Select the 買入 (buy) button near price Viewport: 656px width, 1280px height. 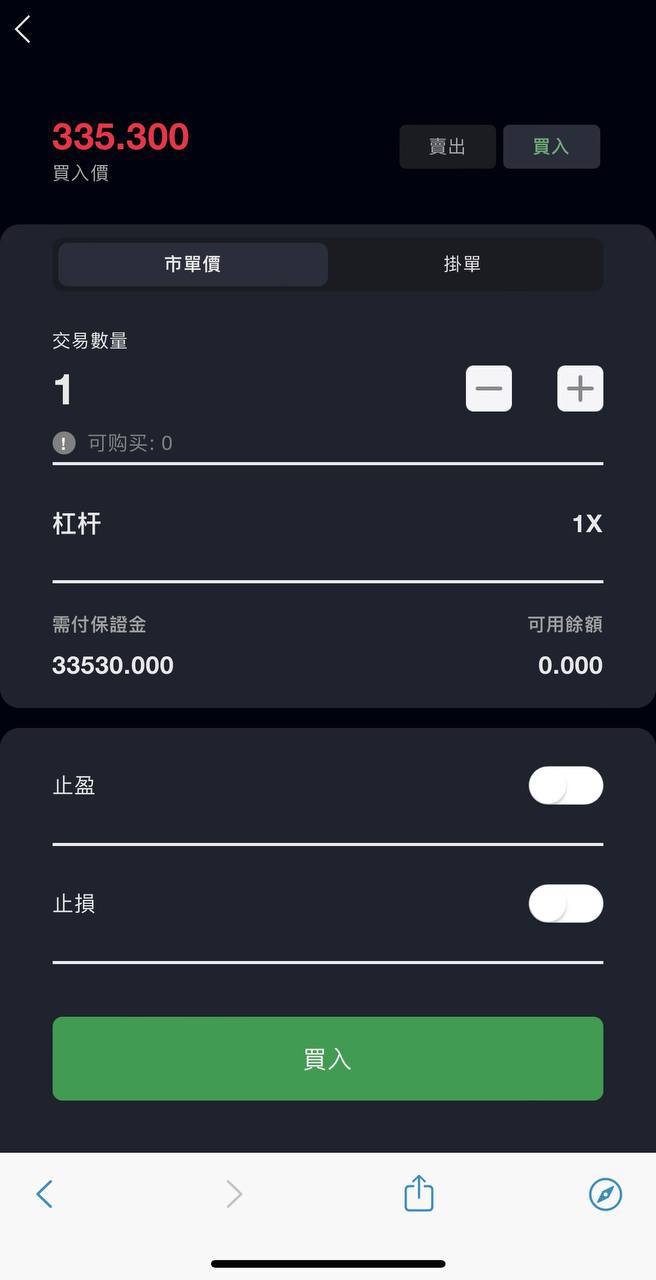coord(551,146)
